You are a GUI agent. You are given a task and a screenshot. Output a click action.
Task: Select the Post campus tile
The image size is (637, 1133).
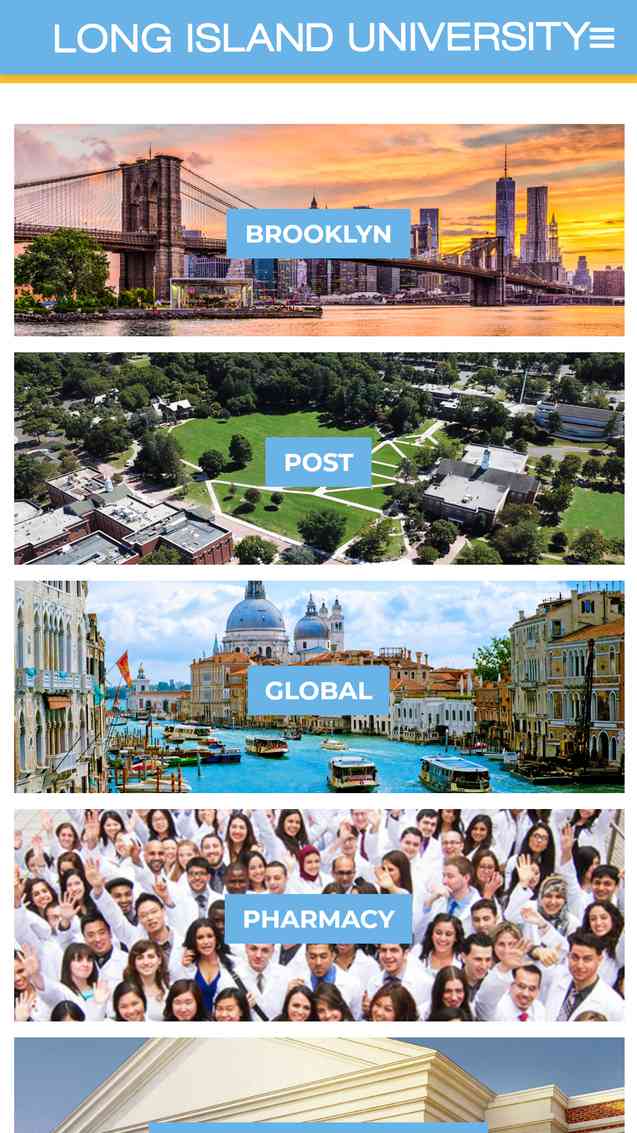coord(318,462)
